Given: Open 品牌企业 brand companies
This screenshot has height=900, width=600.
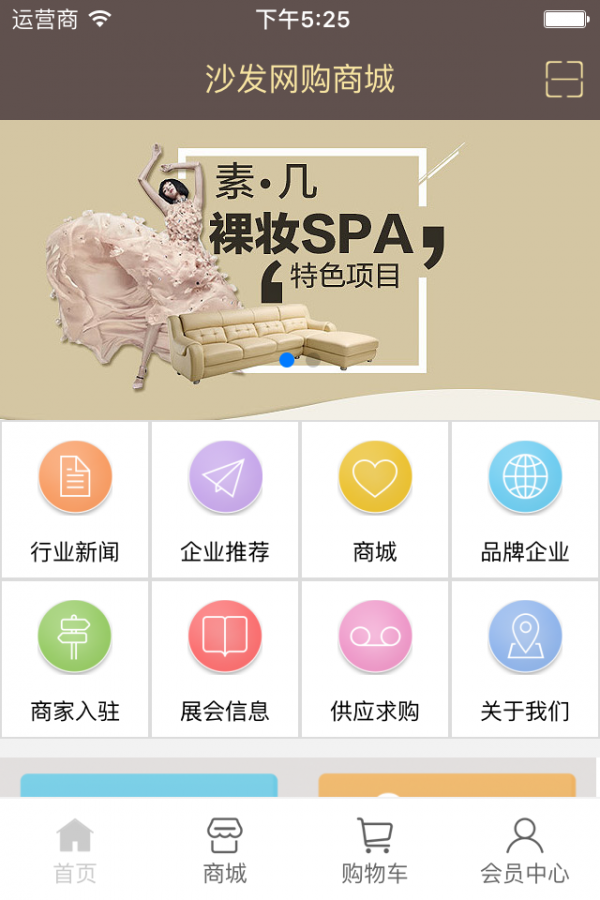Looking at the screenshot, I should [525, 500].
